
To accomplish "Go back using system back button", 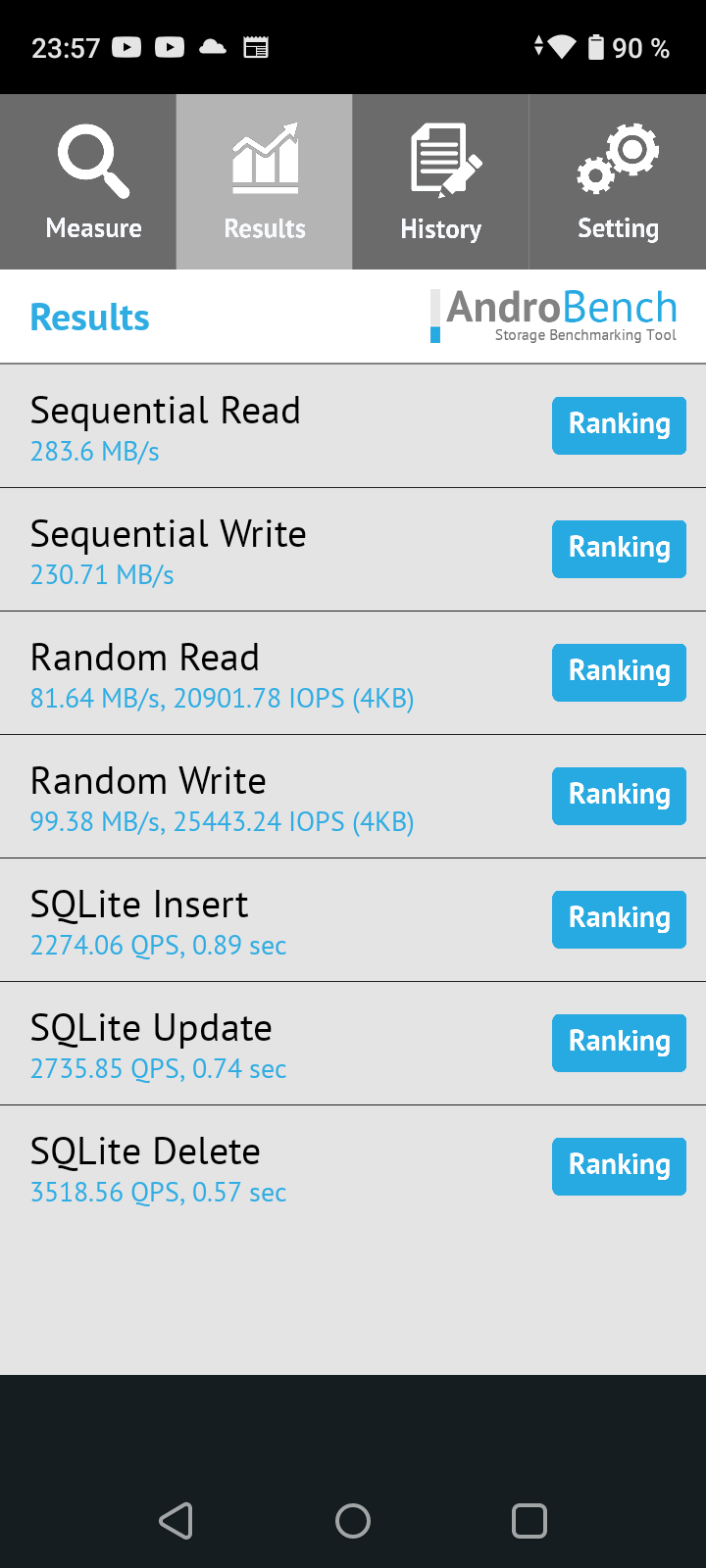I will (x=176, y=1521).
